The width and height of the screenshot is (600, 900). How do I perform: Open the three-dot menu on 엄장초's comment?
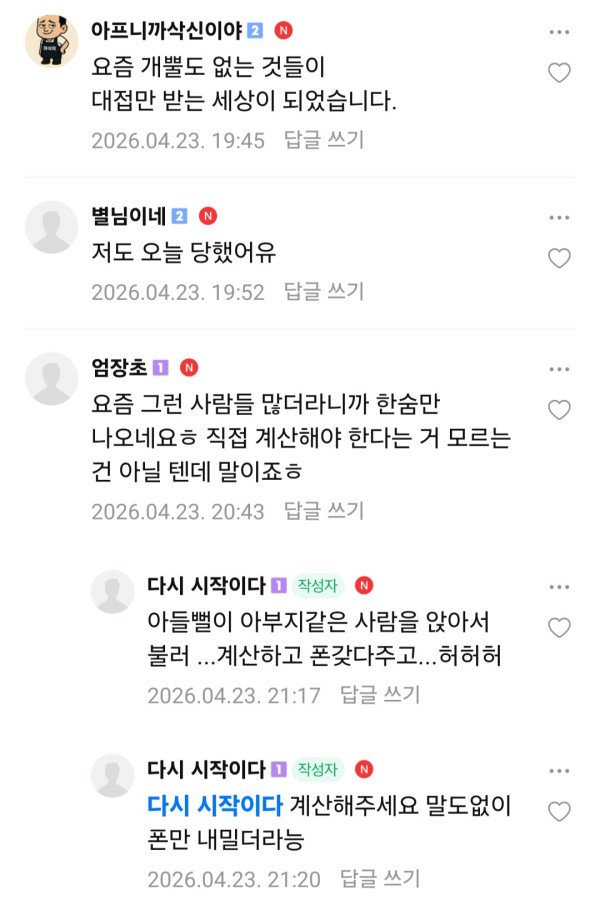point(560,369)
